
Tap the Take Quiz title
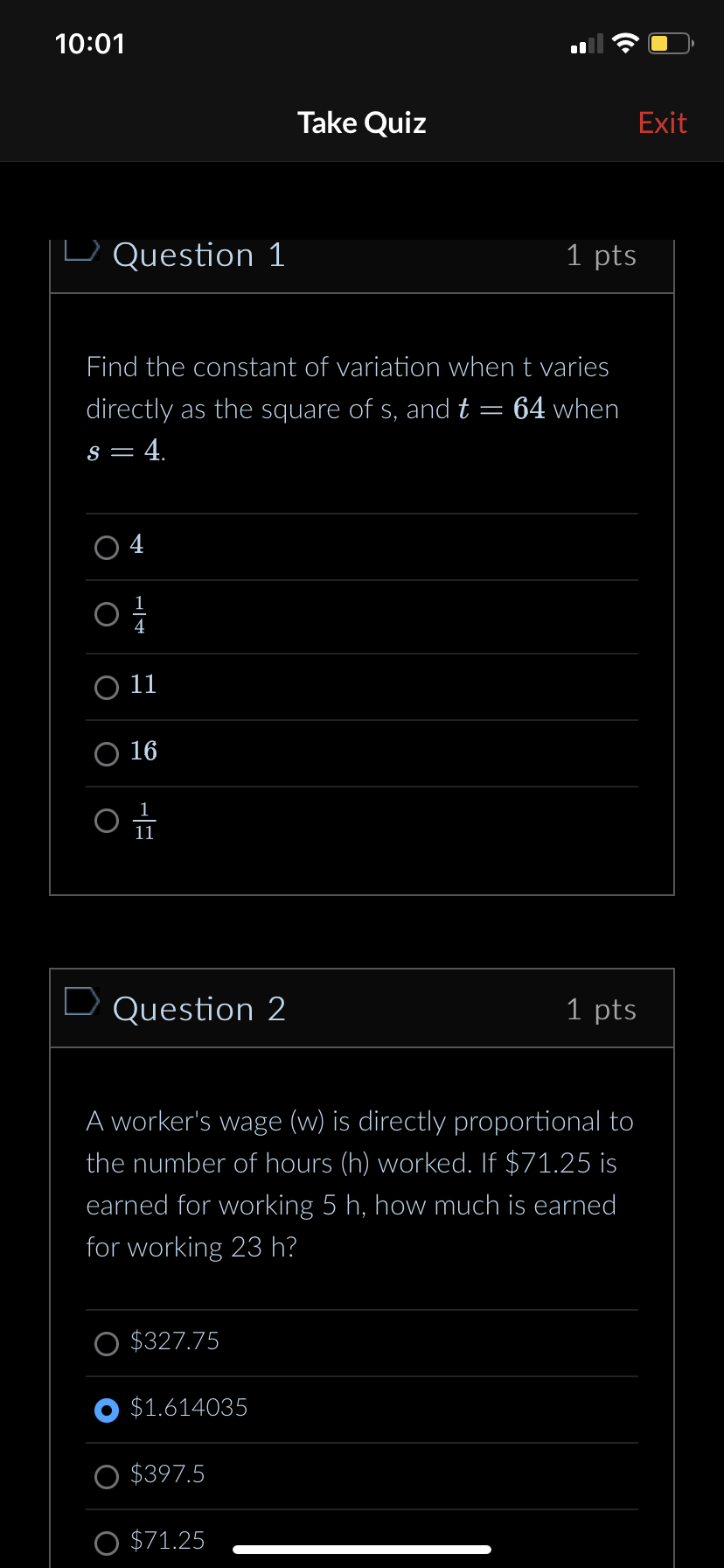pyautogui.click(x=361, y=122)
